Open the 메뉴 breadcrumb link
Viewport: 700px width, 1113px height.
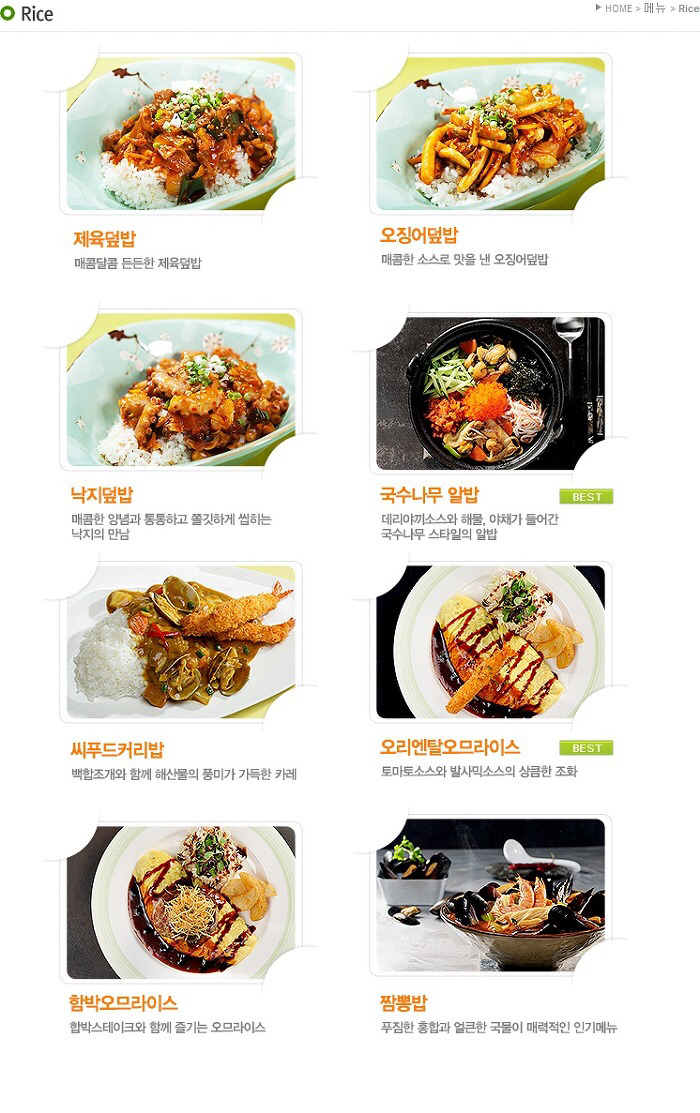click(x=655, y=8)
